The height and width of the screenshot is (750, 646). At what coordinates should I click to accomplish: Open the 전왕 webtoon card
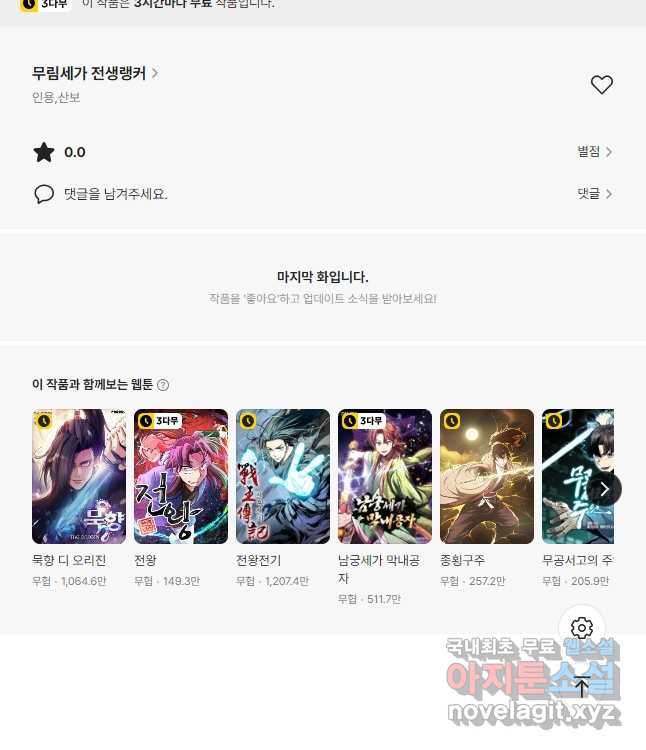181,477
